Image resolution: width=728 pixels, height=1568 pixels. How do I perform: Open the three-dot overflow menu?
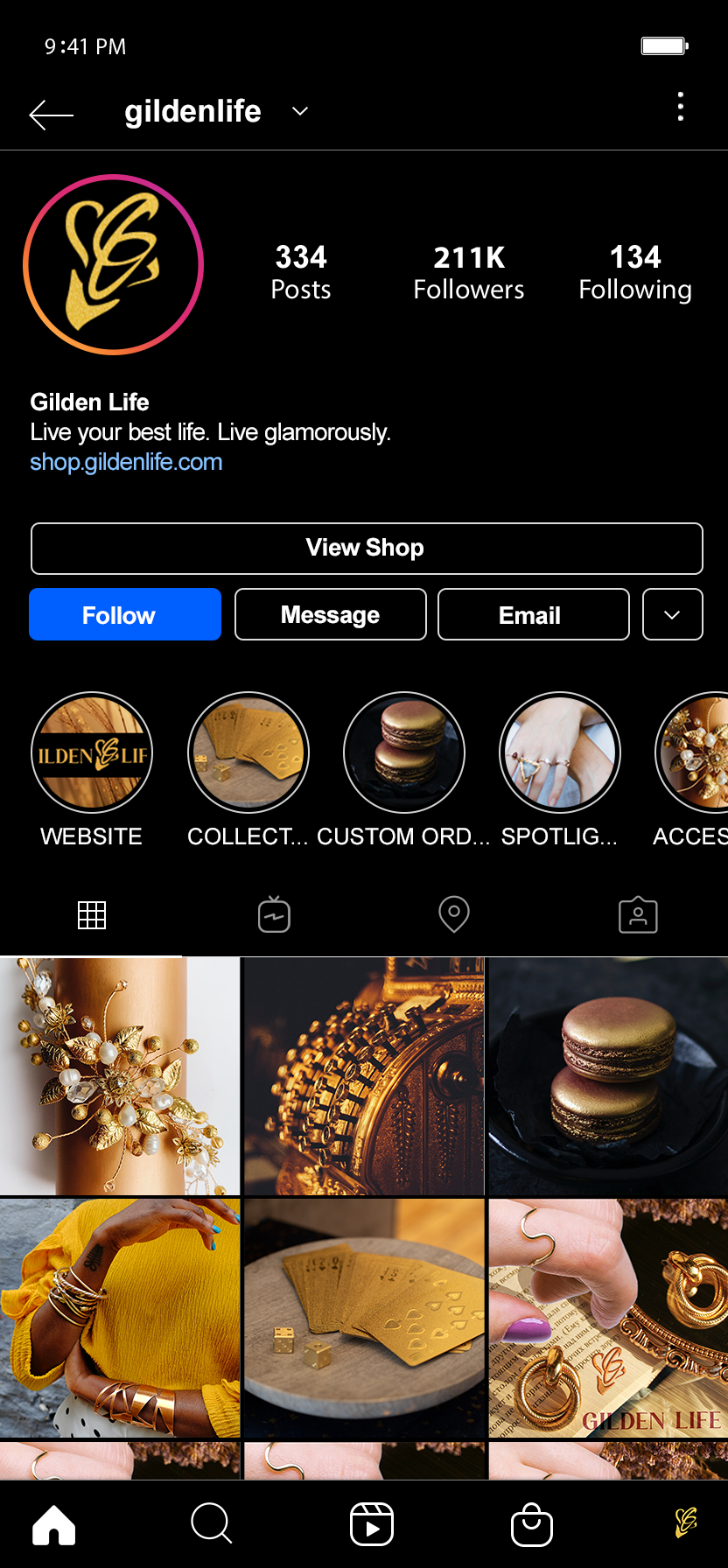click(680, 107)
